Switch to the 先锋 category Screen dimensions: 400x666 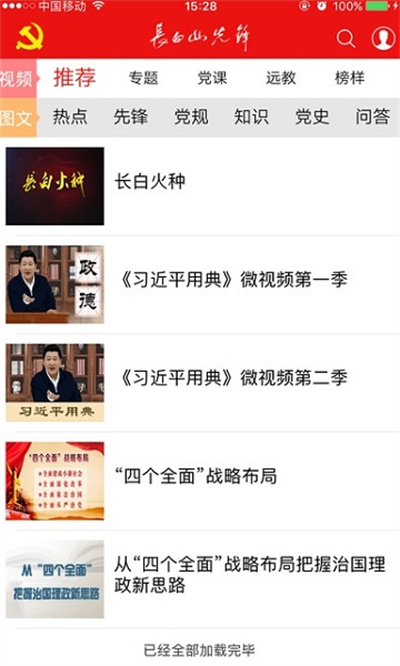click(131, 116)
